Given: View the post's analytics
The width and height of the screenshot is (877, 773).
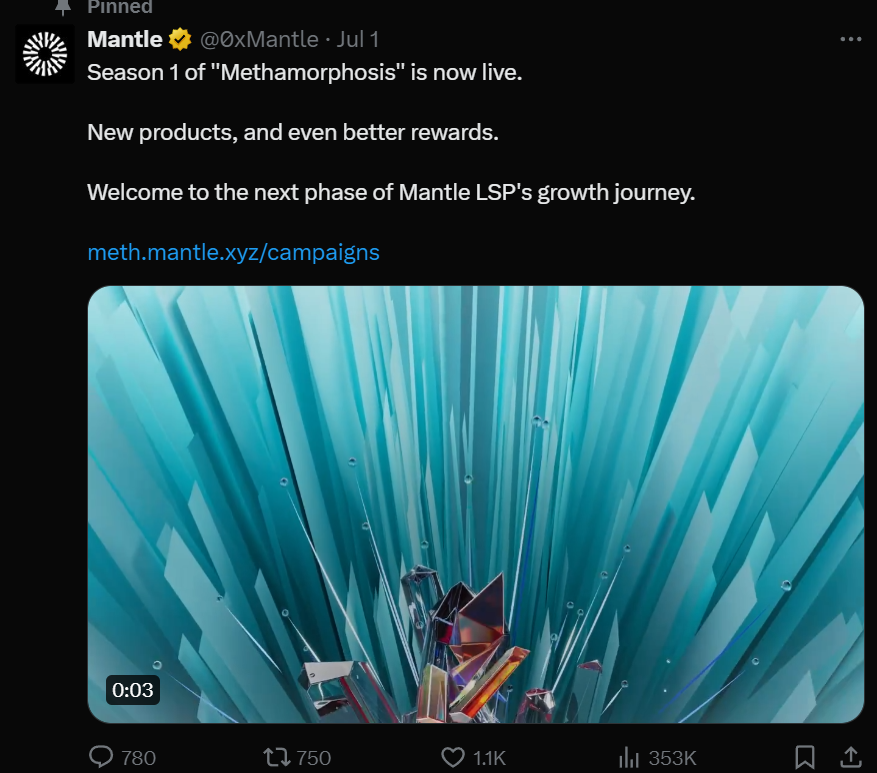Looking at the screenshot, I should (630, 757).
